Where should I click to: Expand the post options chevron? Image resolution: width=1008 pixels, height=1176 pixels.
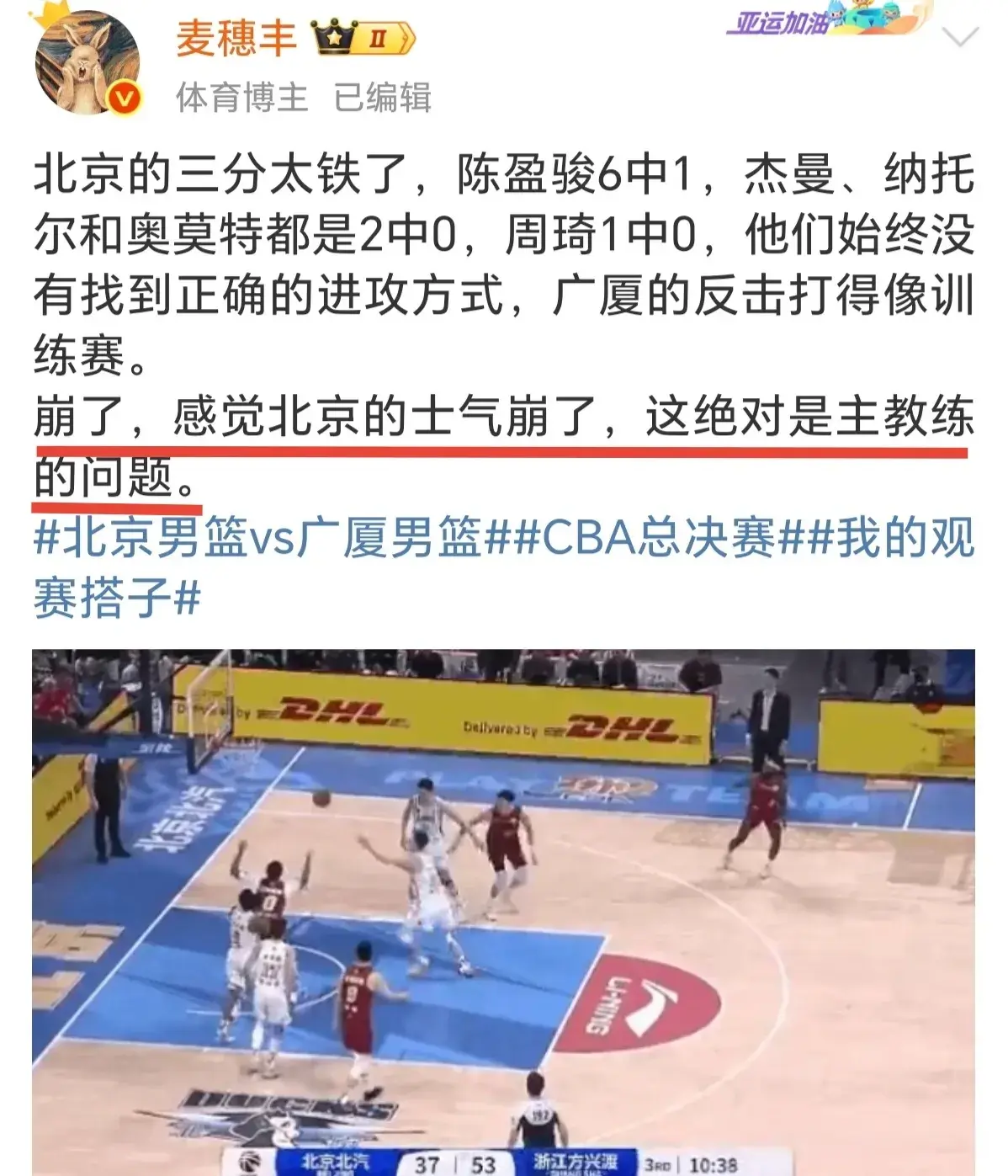pyautogui.click(x=960, y=38)
